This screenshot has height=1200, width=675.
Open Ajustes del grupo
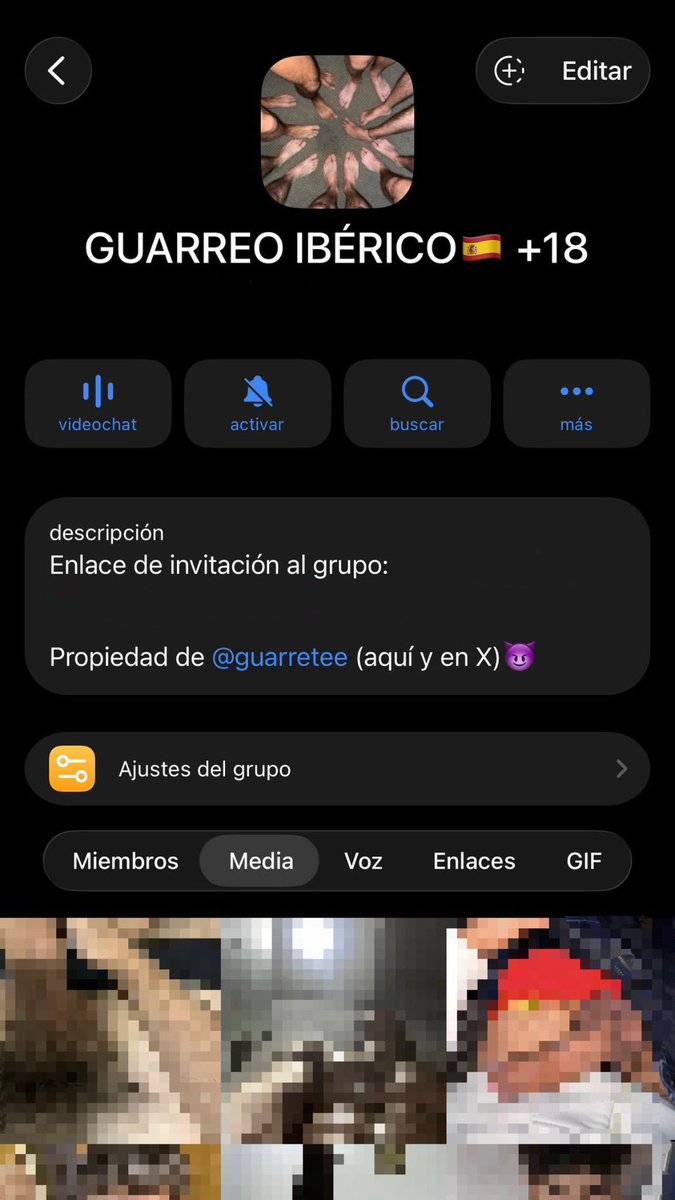click(x=337, y=769)
